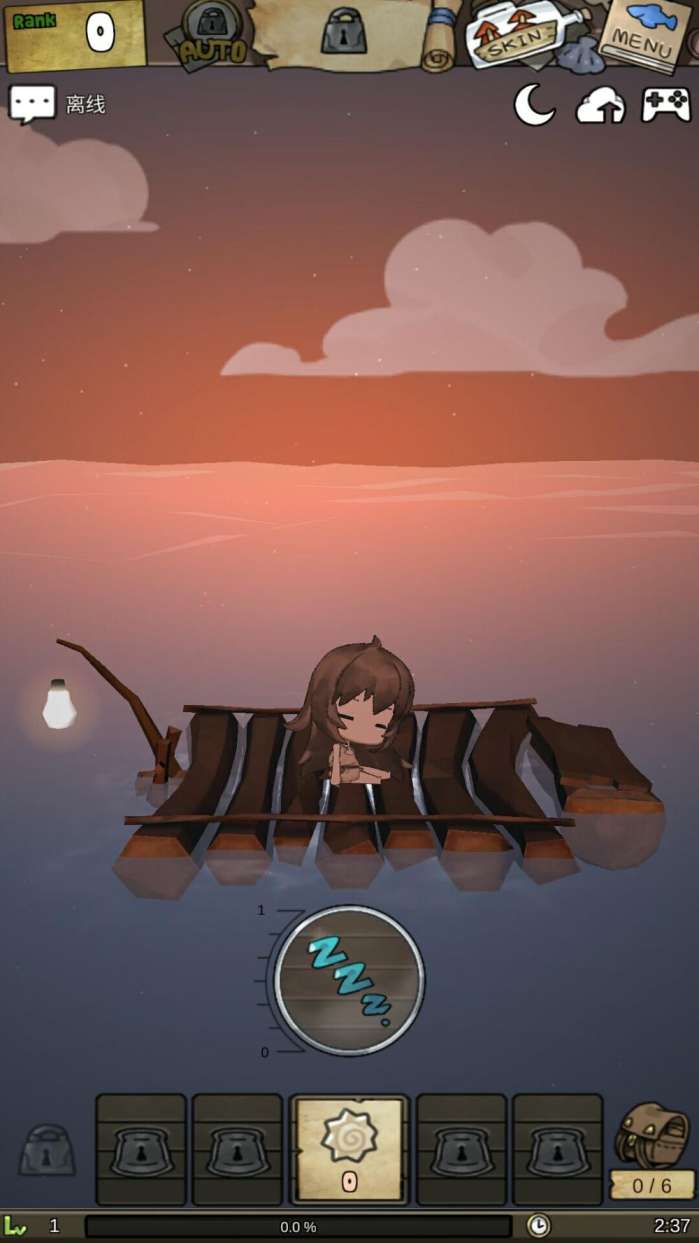This screenshot has height=1243, width=699.
Task: Tap the sleeping Zzz action button
Action: [x=349, y=980]
